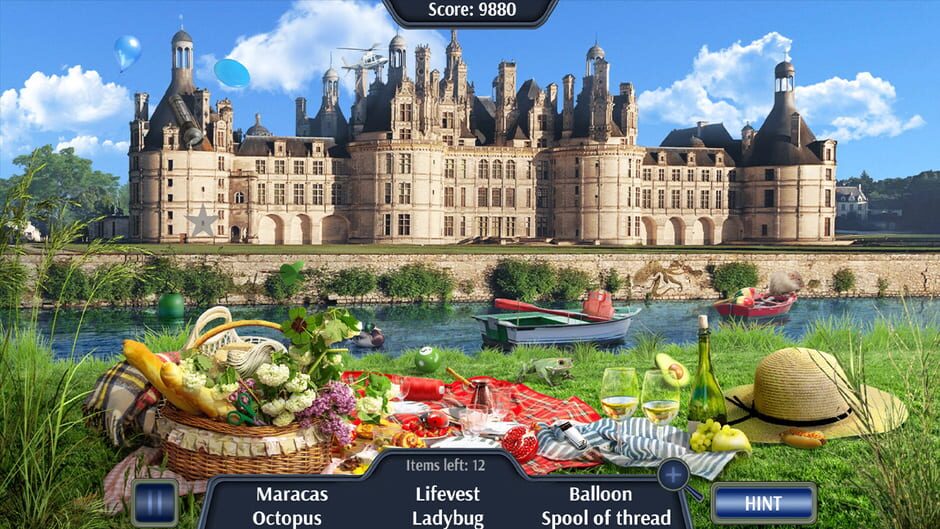The image size is (940, 529).
Task: Pause the game
Action: tap(154, 501)
